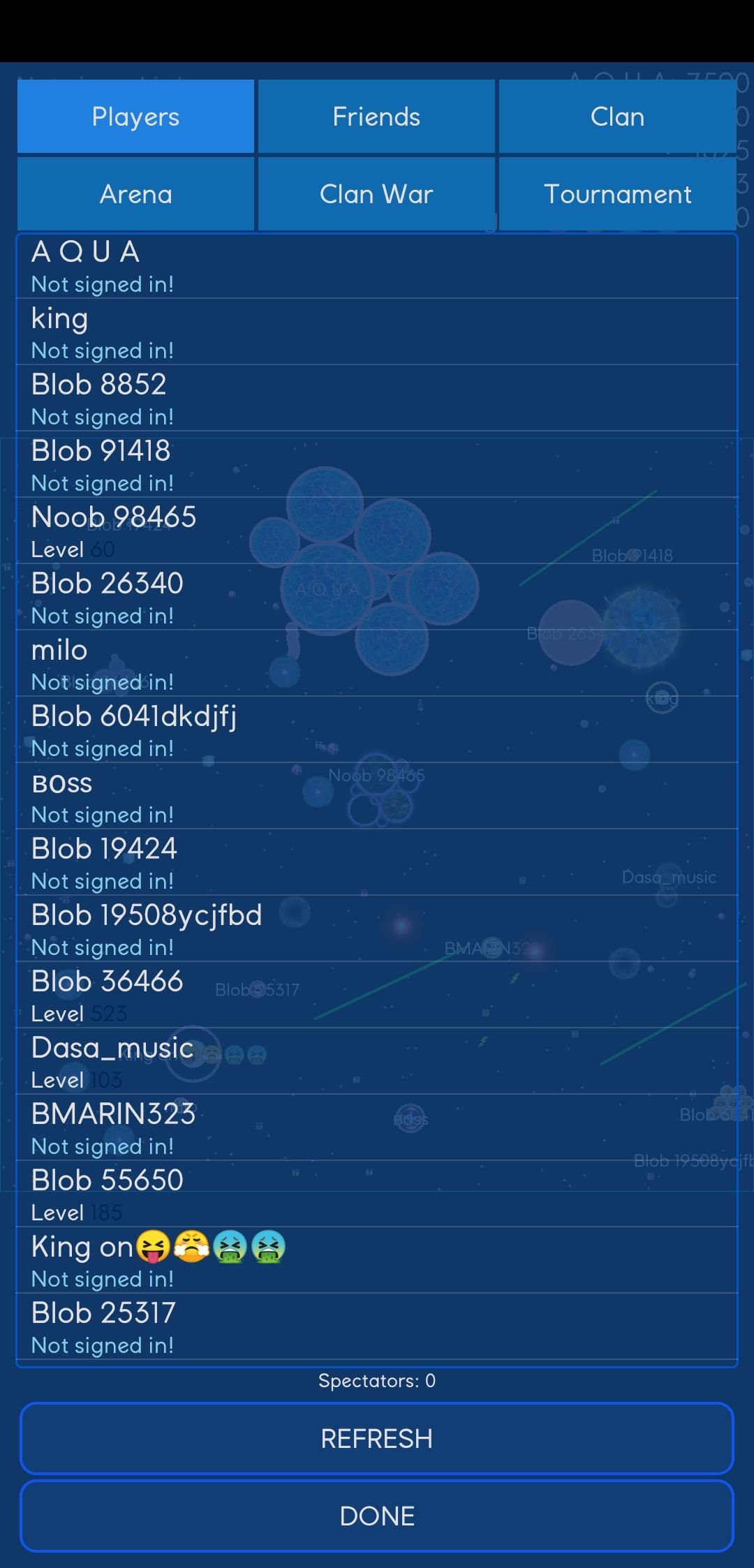Tap player milo in the list
Viewport: 754px width, 1568px height.
[377, 663]
